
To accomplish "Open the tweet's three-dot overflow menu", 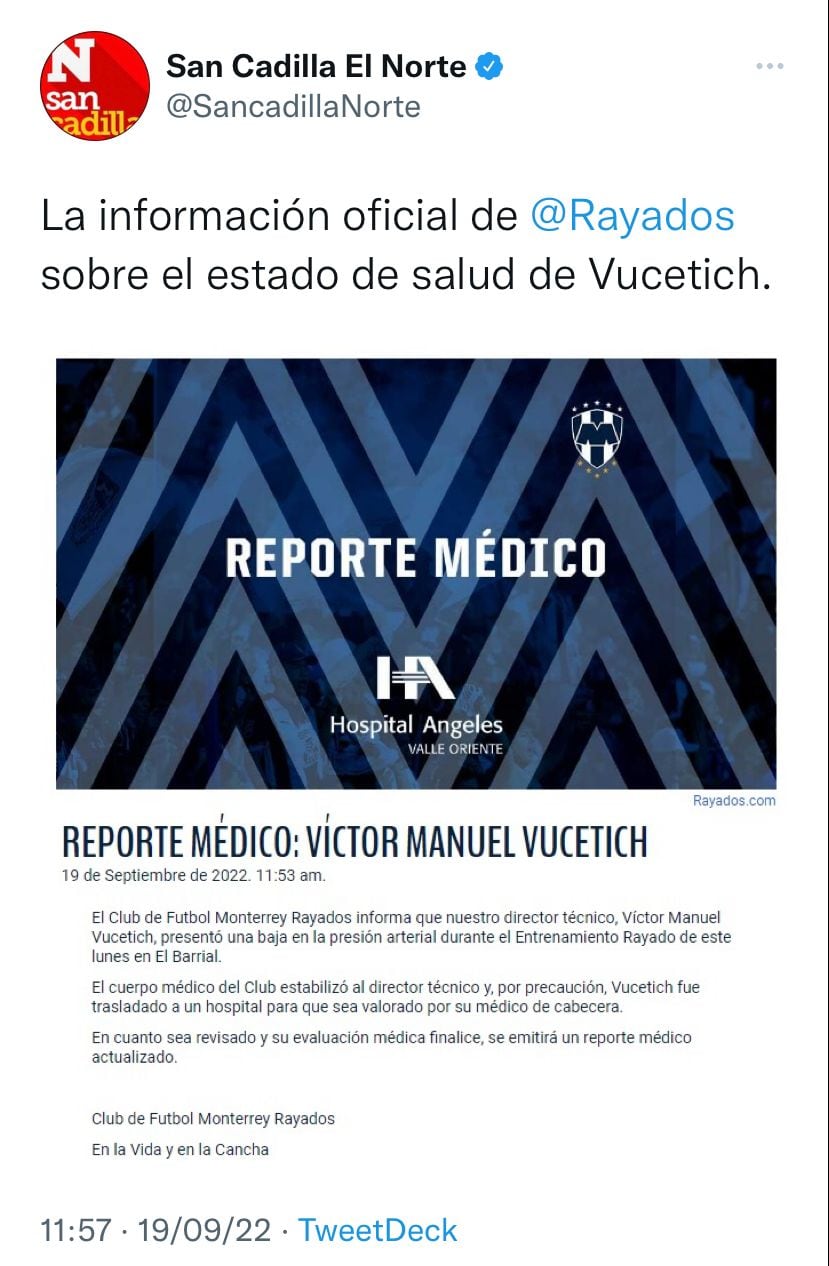I will click(x=769, y=66).
